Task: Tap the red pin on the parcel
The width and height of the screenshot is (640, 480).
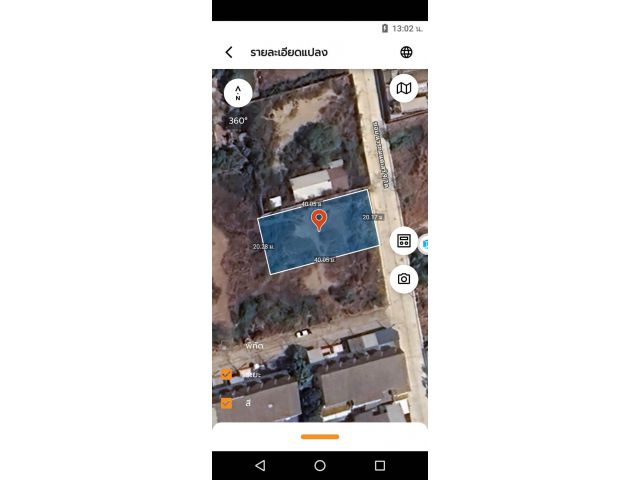Action: (x=319, y=219)
